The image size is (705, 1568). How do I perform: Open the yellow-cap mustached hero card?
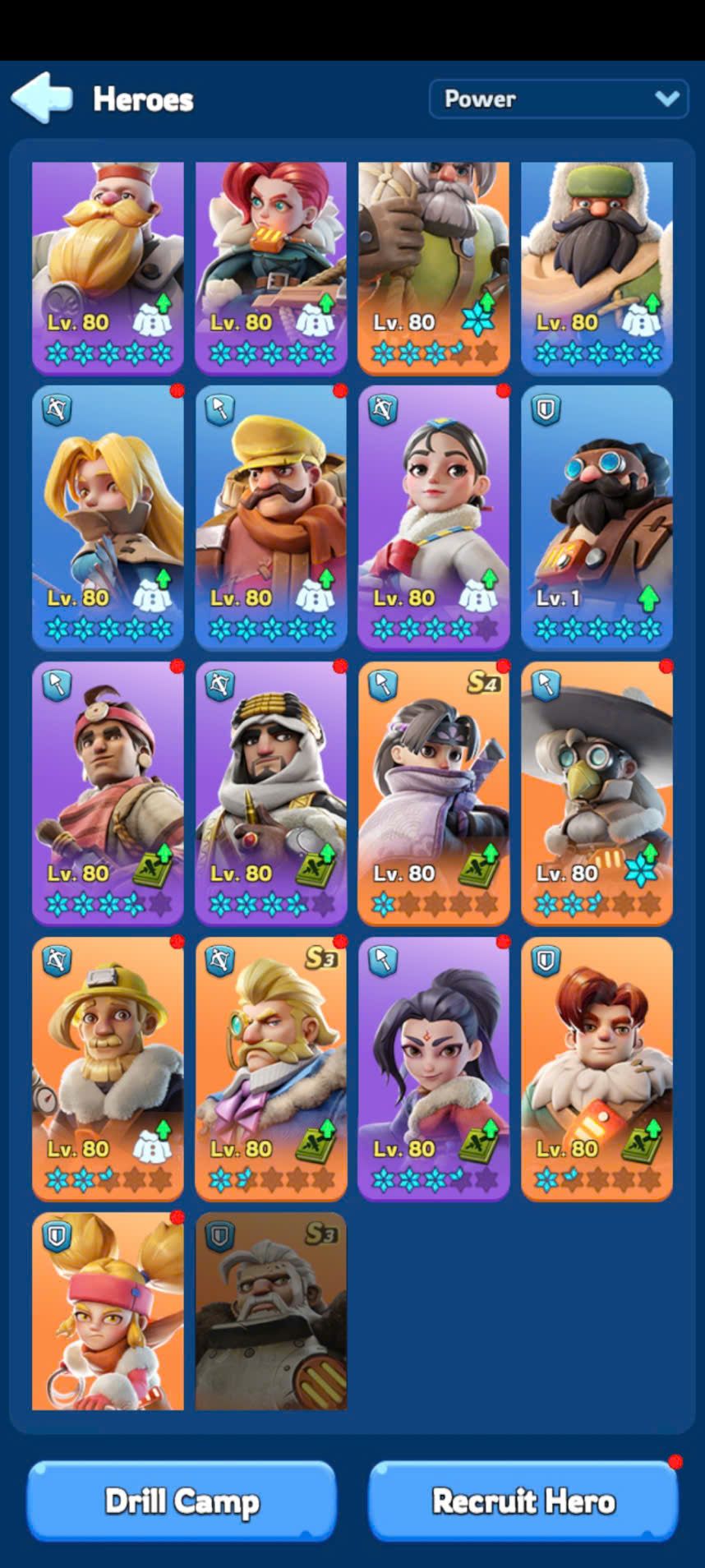tap(270, 518)
